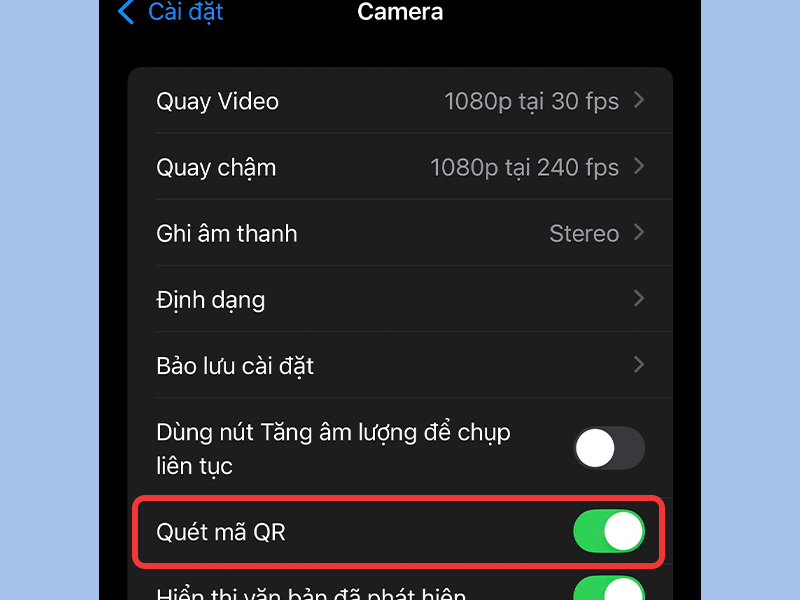The width and height of the screenshot is (800, 600).
Task: Open Bảo lưu cài đặt
Action: 400,365
